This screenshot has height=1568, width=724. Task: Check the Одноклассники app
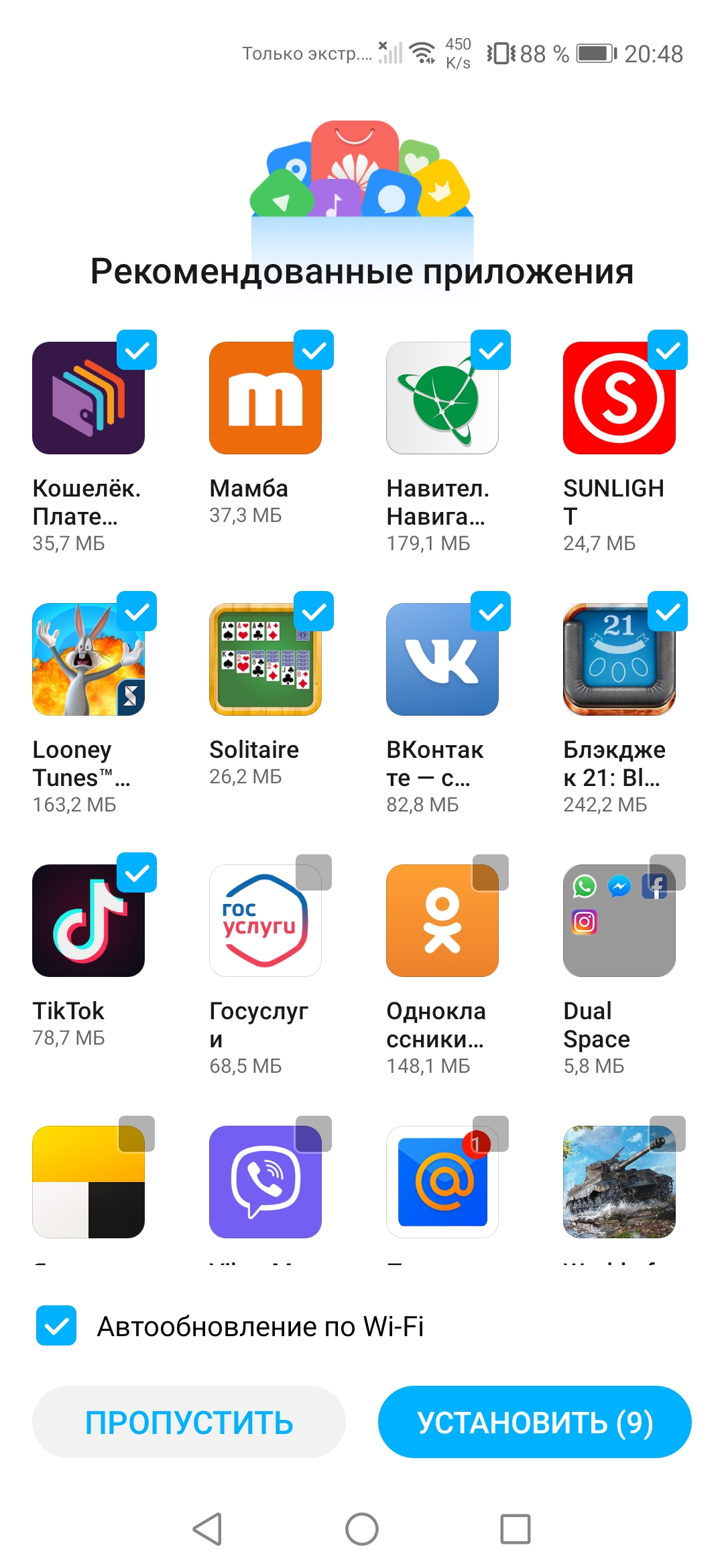tap(491, 872)
